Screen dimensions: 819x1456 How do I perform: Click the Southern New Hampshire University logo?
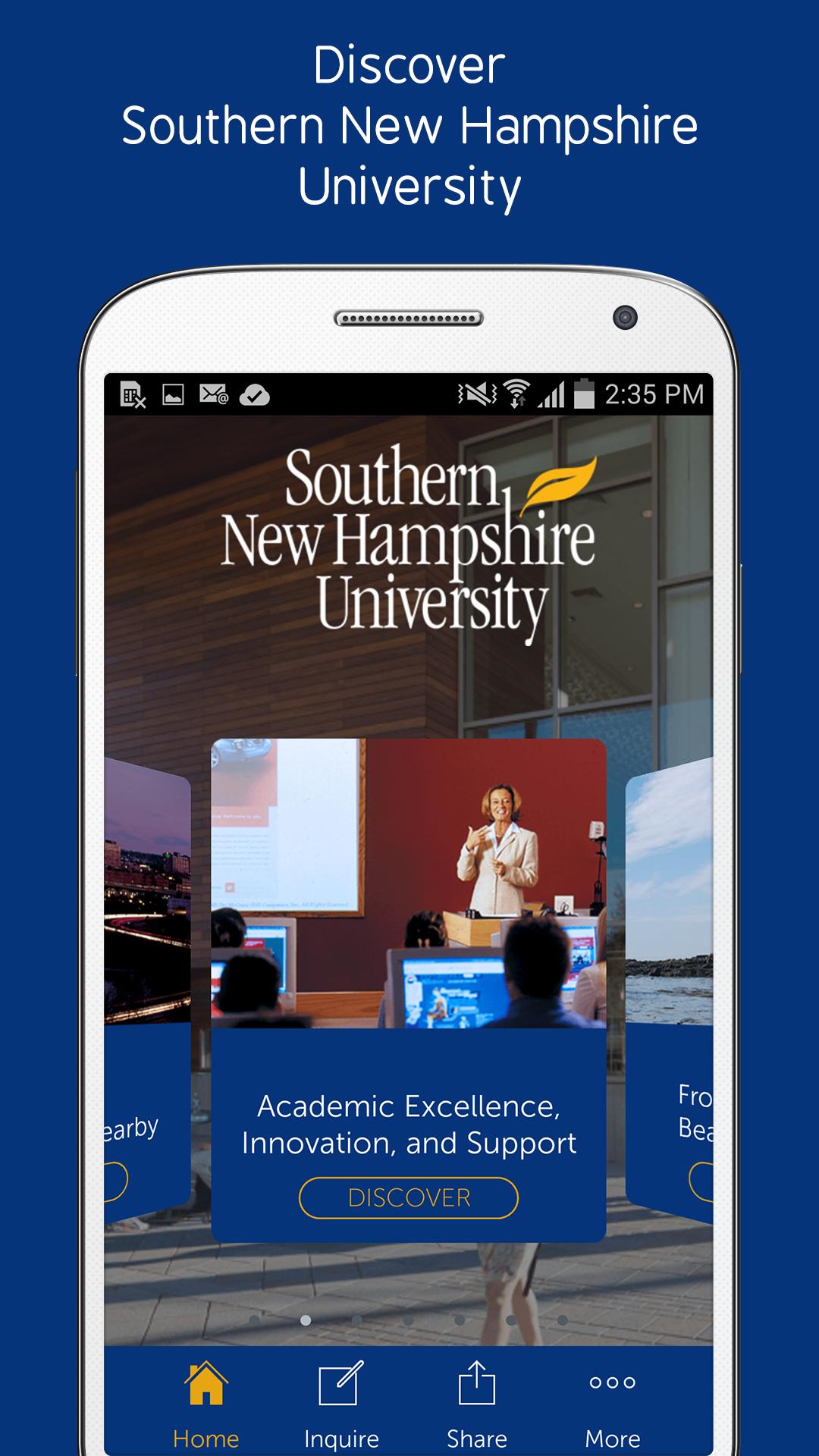click(x=409, y=538)
